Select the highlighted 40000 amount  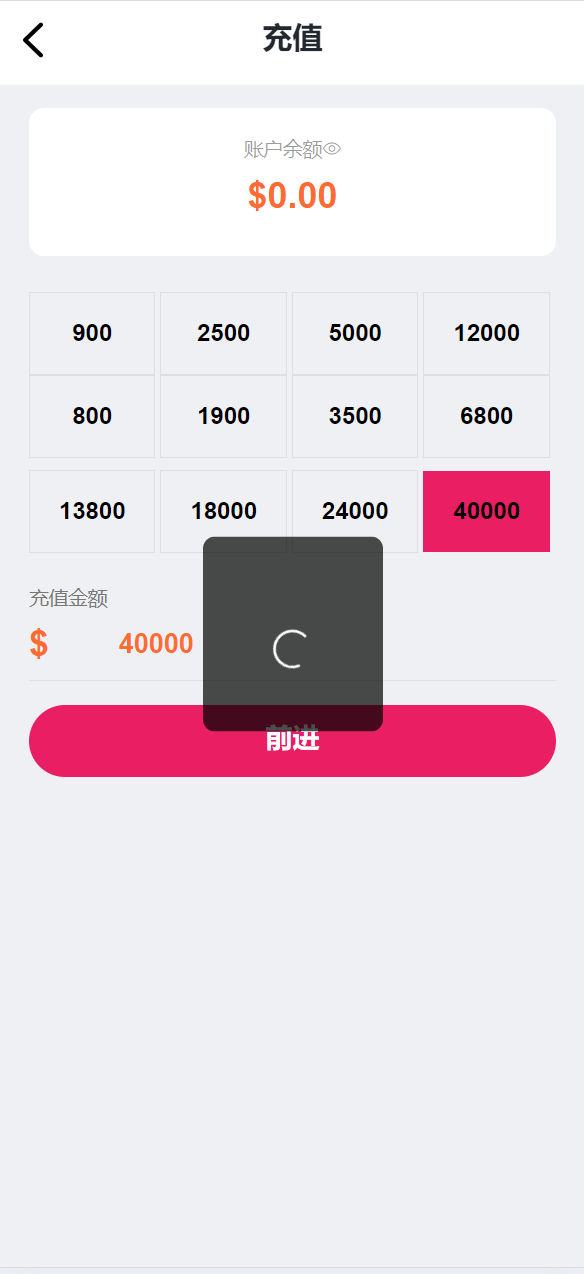point(486,511)
